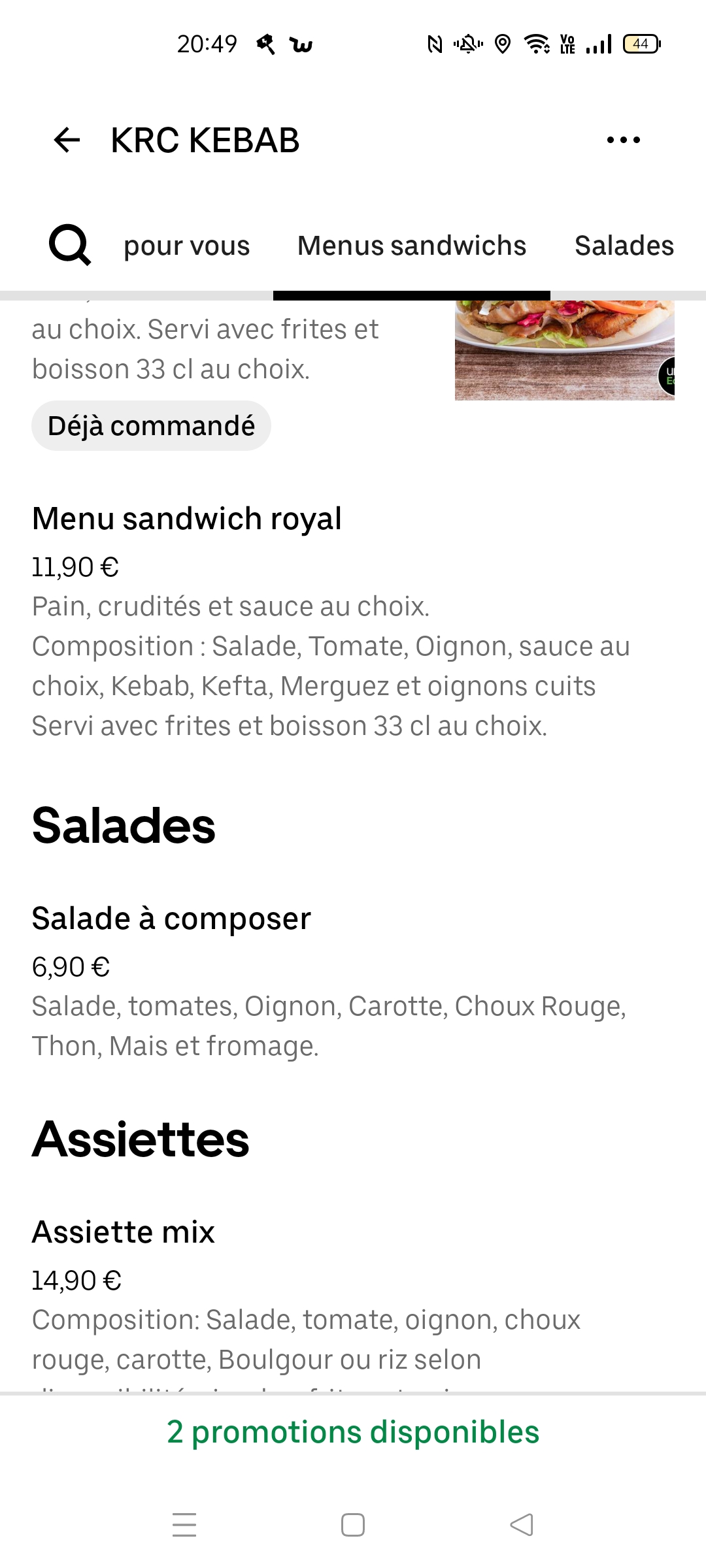Open the three-dot overflow menu
The width and height of the screenshot is (706, 1568).
(x=623, y=140)
